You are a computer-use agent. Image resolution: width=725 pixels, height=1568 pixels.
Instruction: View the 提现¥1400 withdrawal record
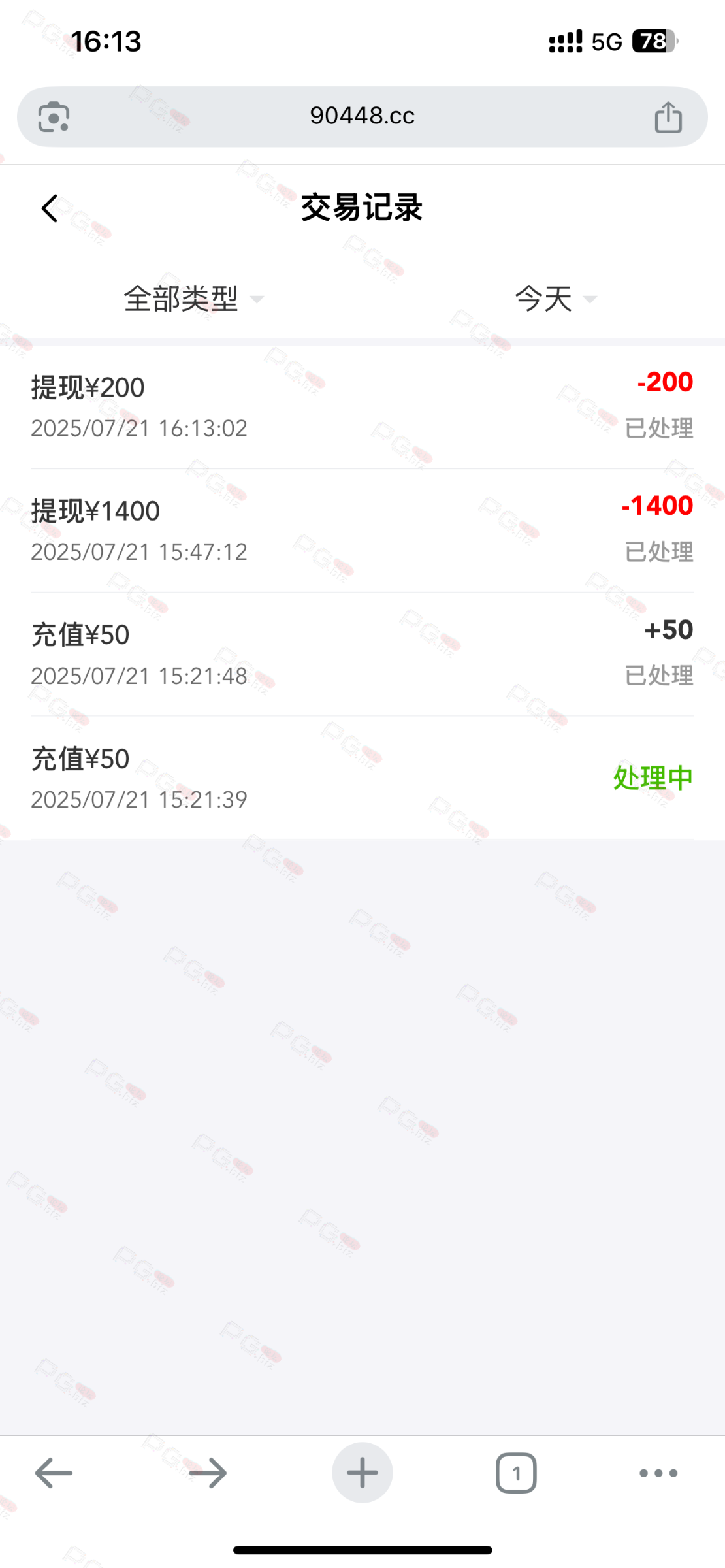(362, 531)
